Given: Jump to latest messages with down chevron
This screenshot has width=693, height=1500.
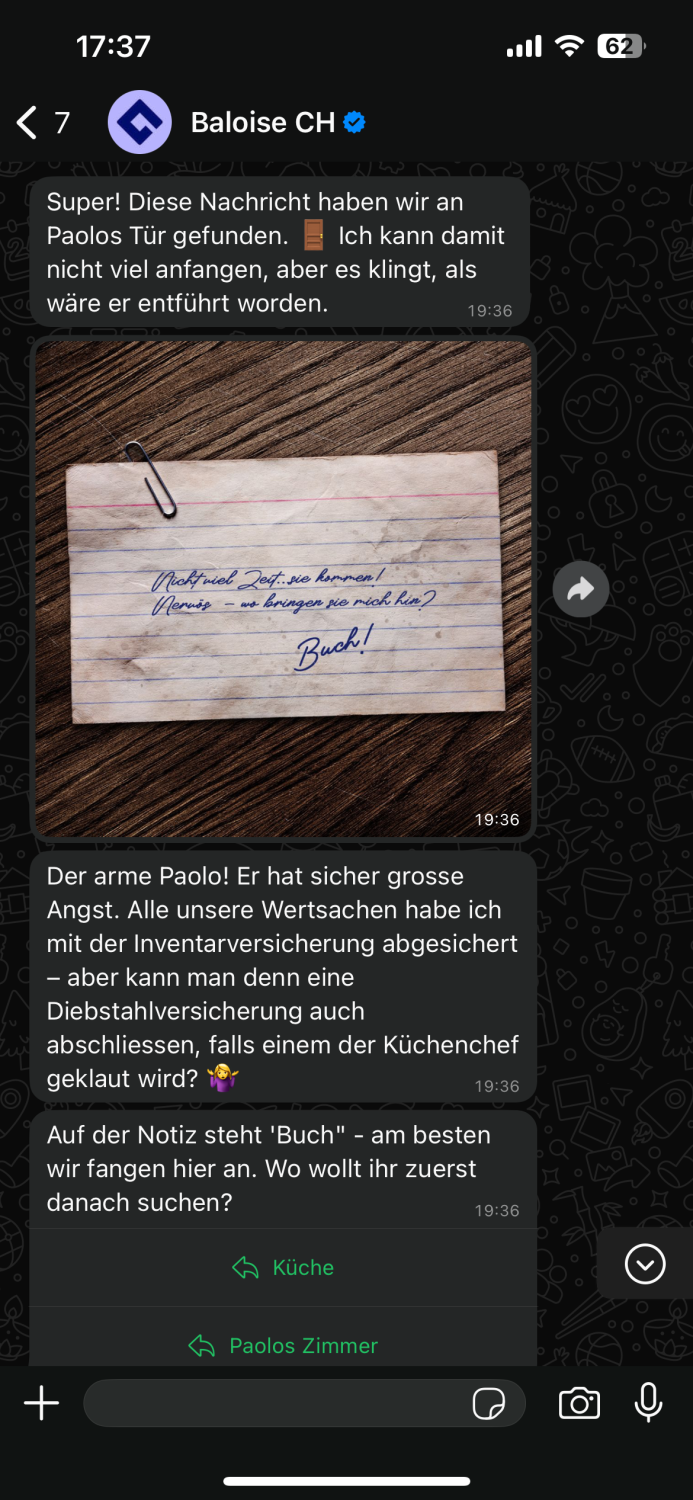Looking at the screenshot, I should point(645,1264).
